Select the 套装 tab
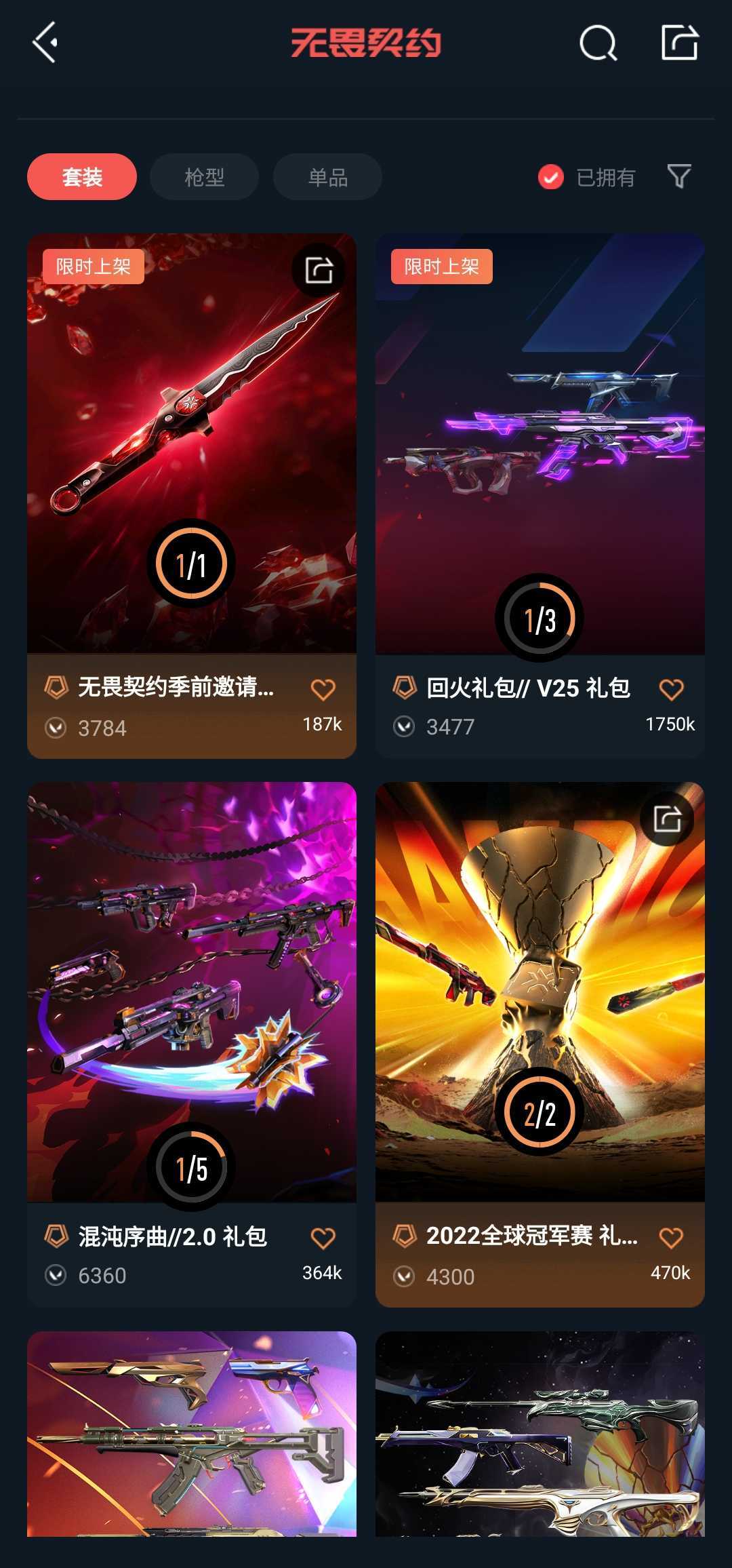 point(82,177)
